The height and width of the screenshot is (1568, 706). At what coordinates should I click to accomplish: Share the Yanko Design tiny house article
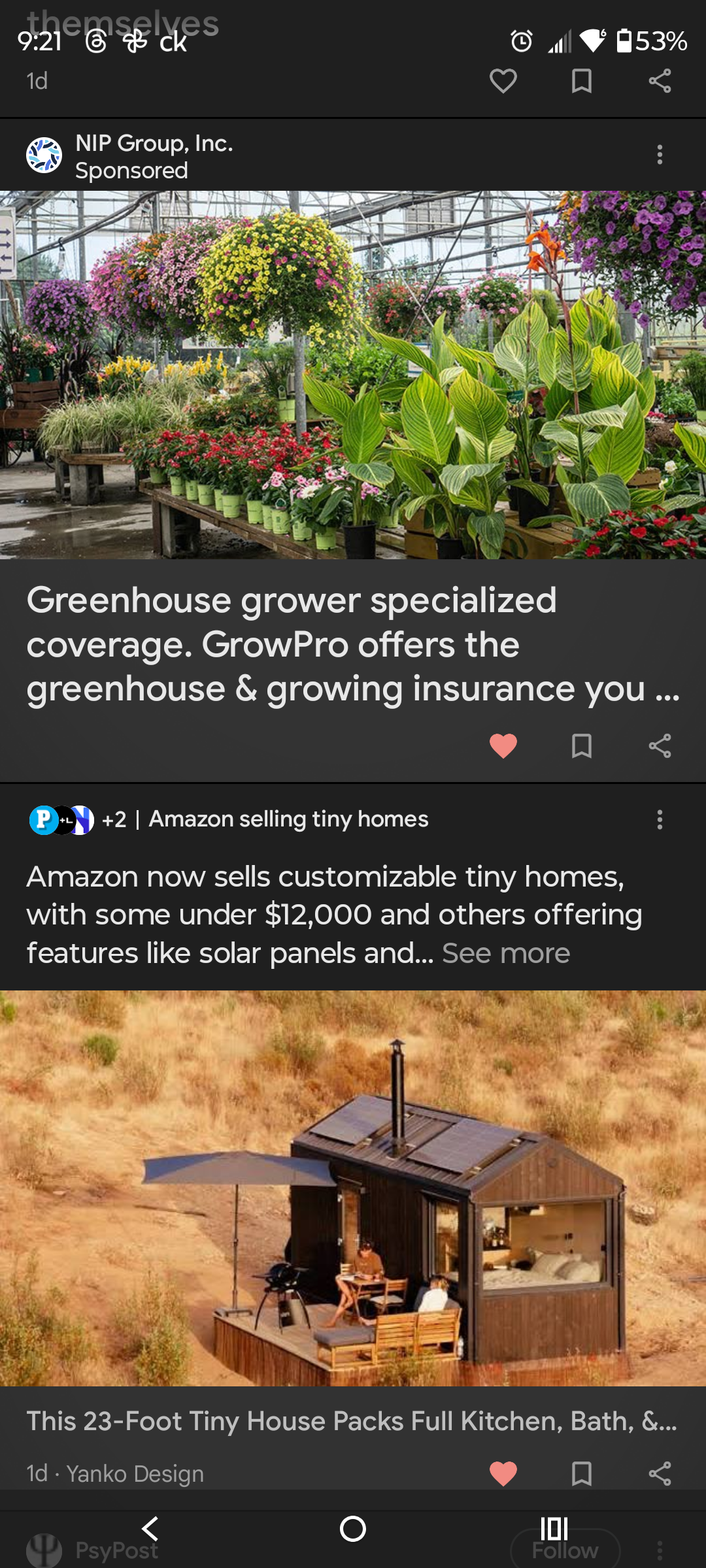(x=660, y=1473)
